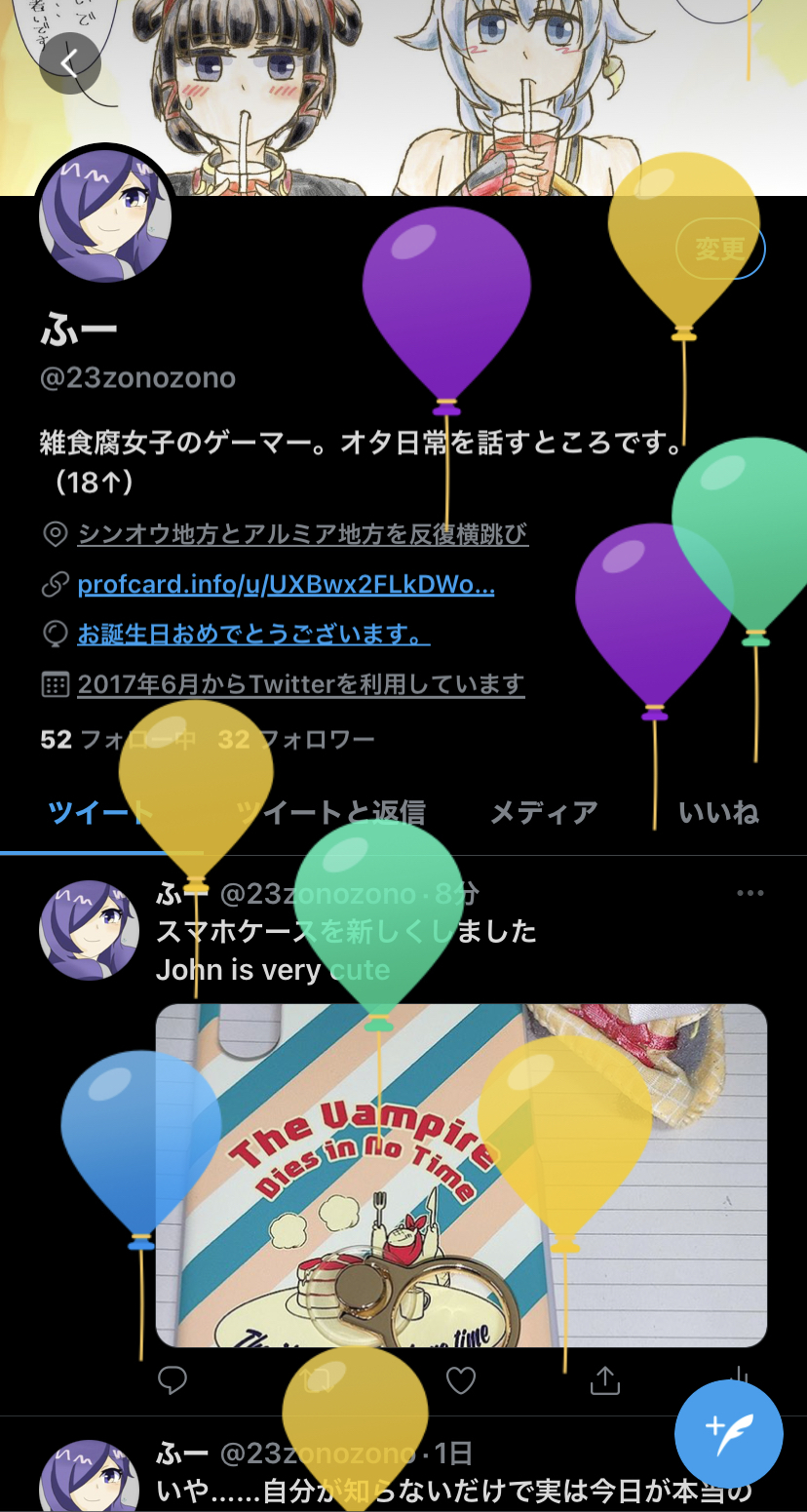
Task: Switch to the ツイートと返信 tab
Action: tap(330, 812)
